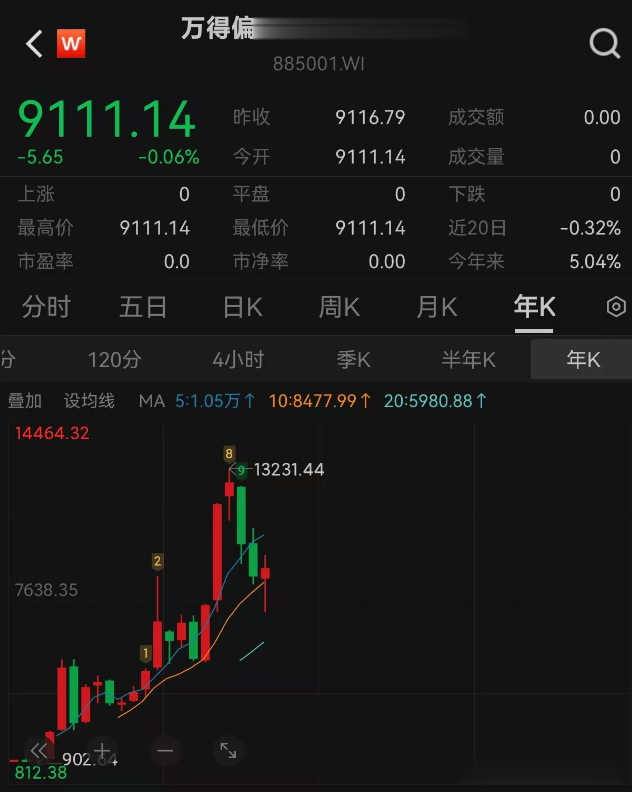This screenshot has height=792, width=632.
Task: Zoom in the chart with plus
Action: pyautogui.click(x=102, y=750)
